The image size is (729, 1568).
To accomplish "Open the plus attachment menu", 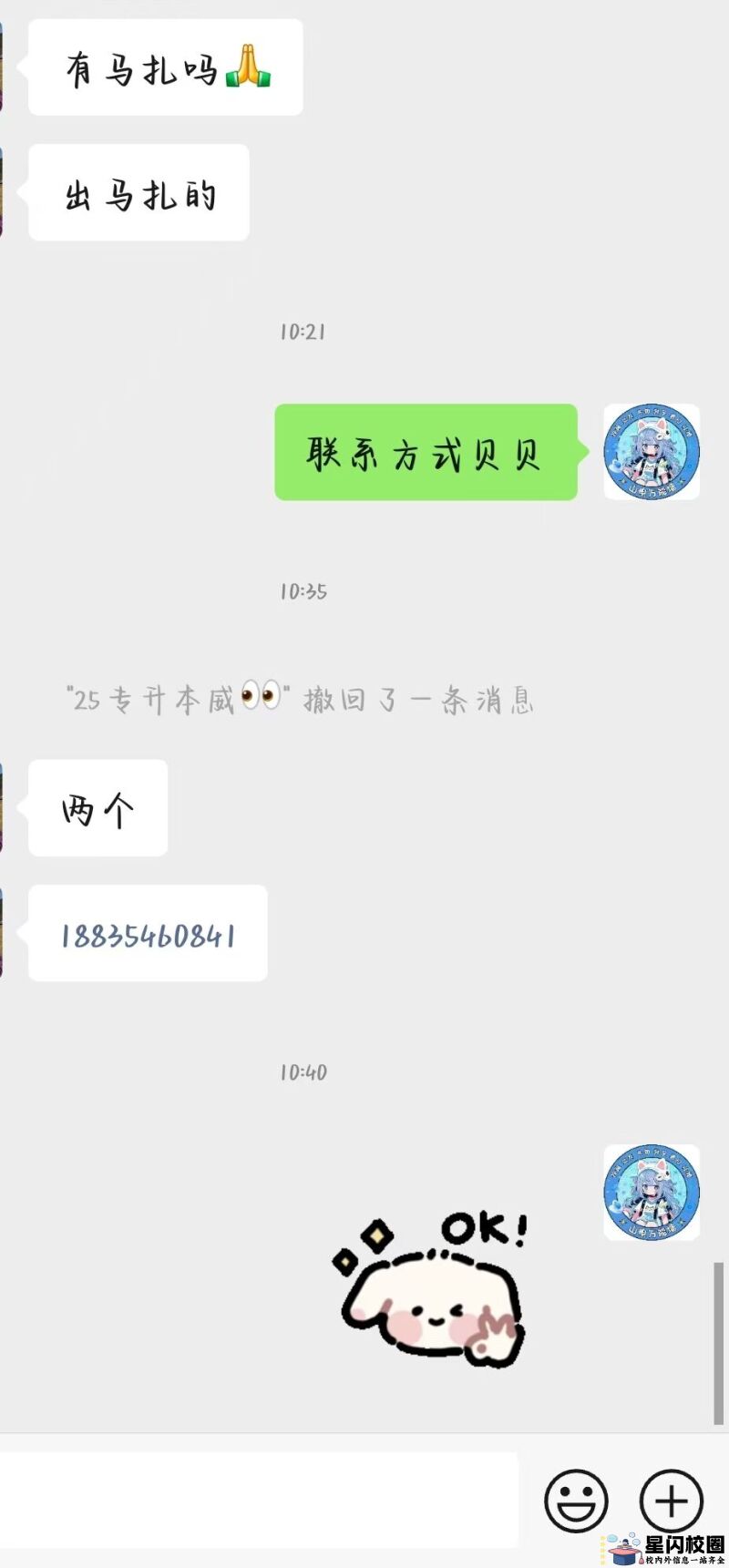I will [671, 1500].
